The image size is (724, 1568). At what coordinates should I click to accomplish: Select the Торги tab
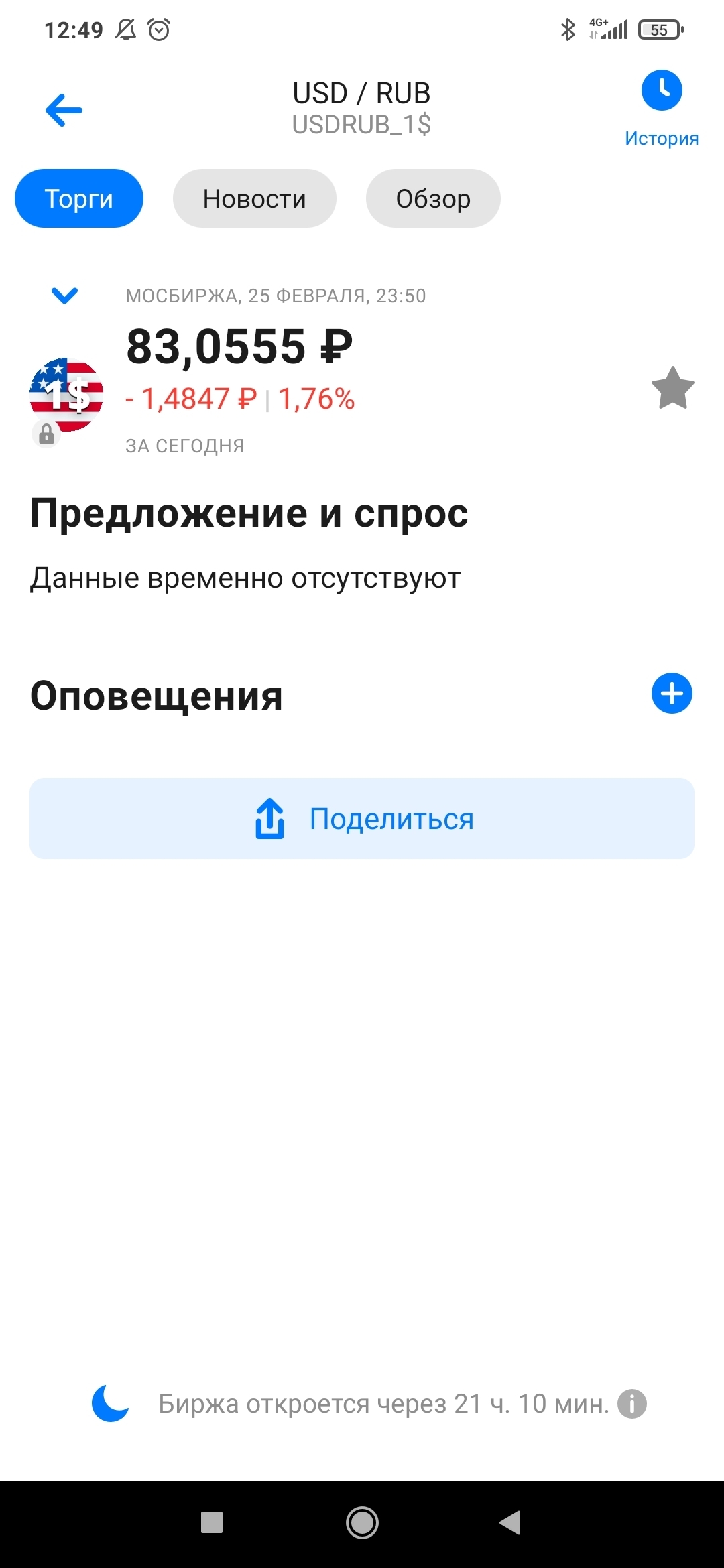(79, 198)
